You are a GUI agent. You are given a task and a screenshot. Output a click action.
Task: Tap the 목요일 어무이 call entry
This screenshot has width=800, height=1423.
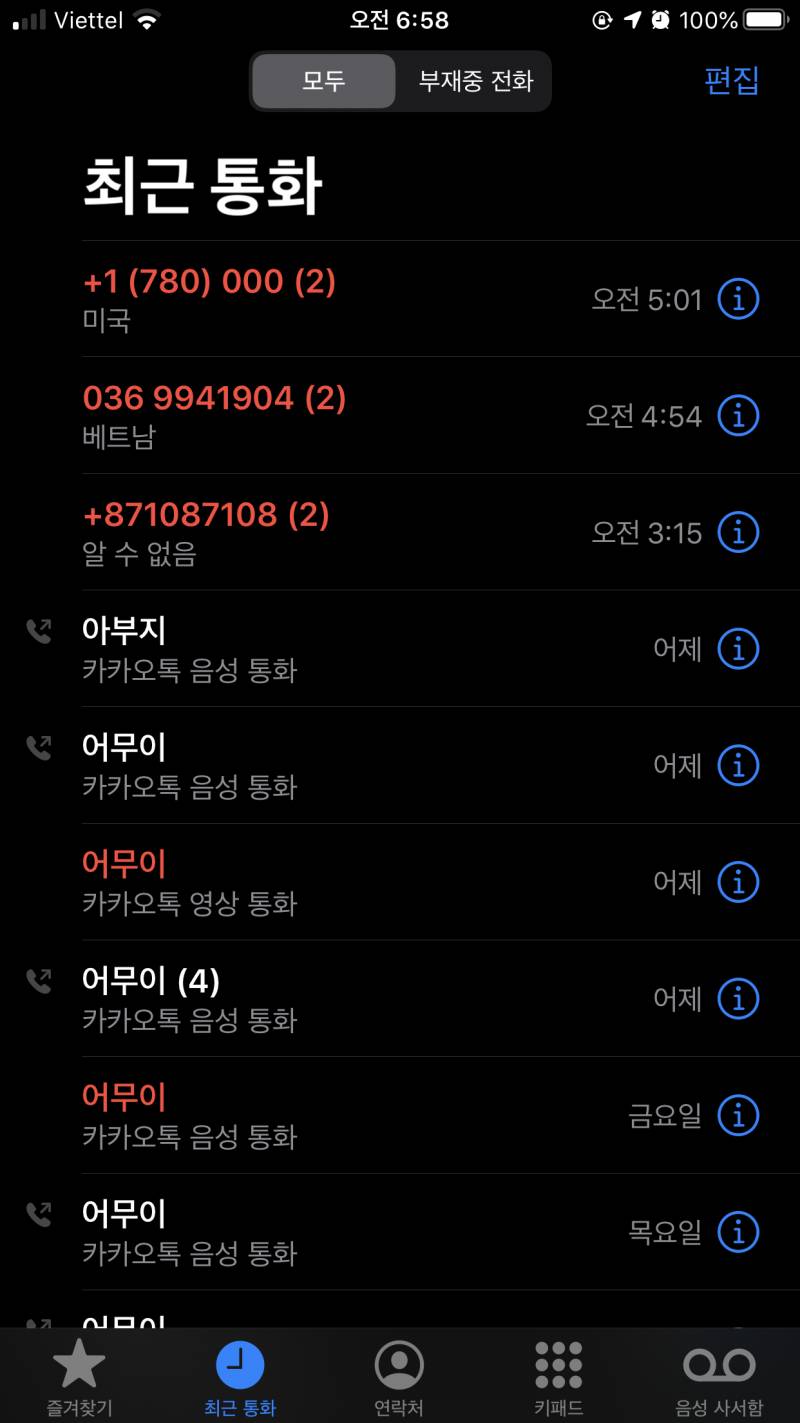pos(300,1232)
